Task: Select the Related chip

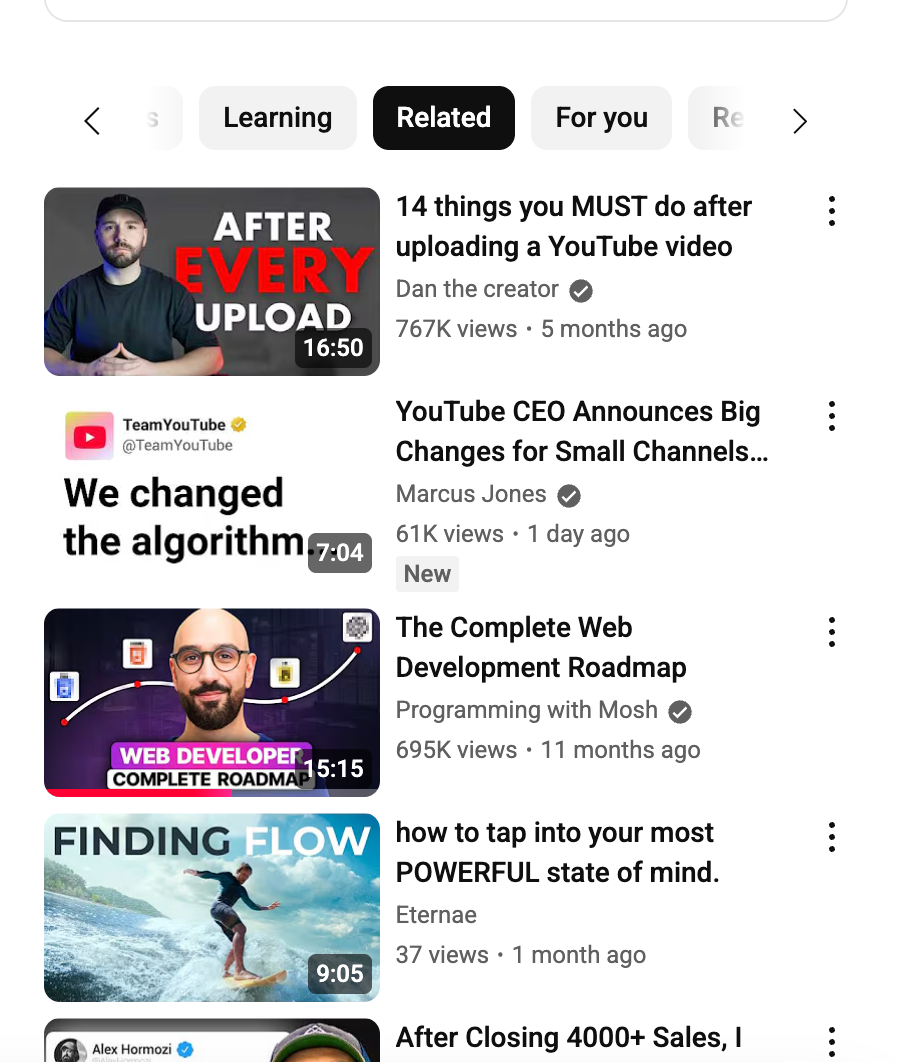Action: (443, 118)
